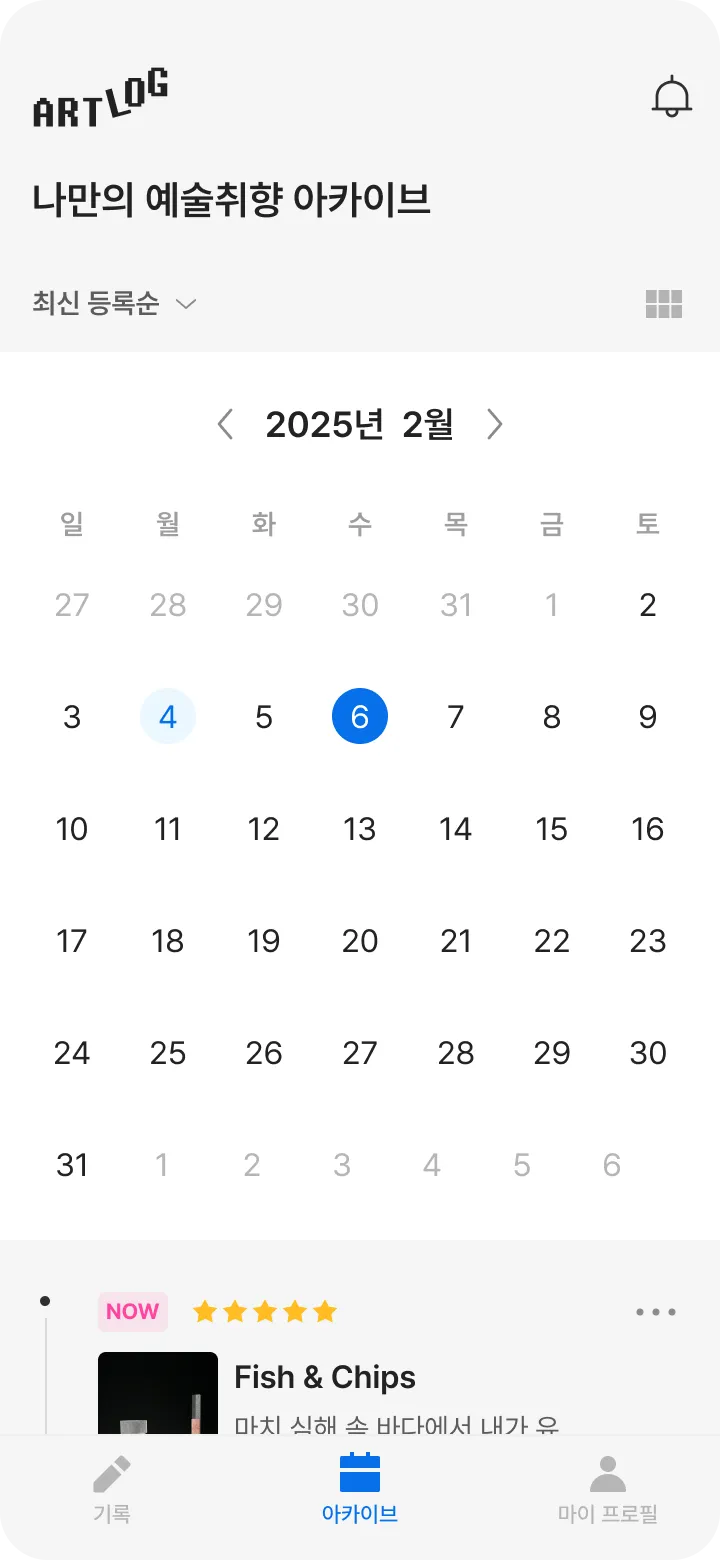Open the notifications bell
Image resolution: width=720 pixels, height=1560 pixels.
(672, 97)
